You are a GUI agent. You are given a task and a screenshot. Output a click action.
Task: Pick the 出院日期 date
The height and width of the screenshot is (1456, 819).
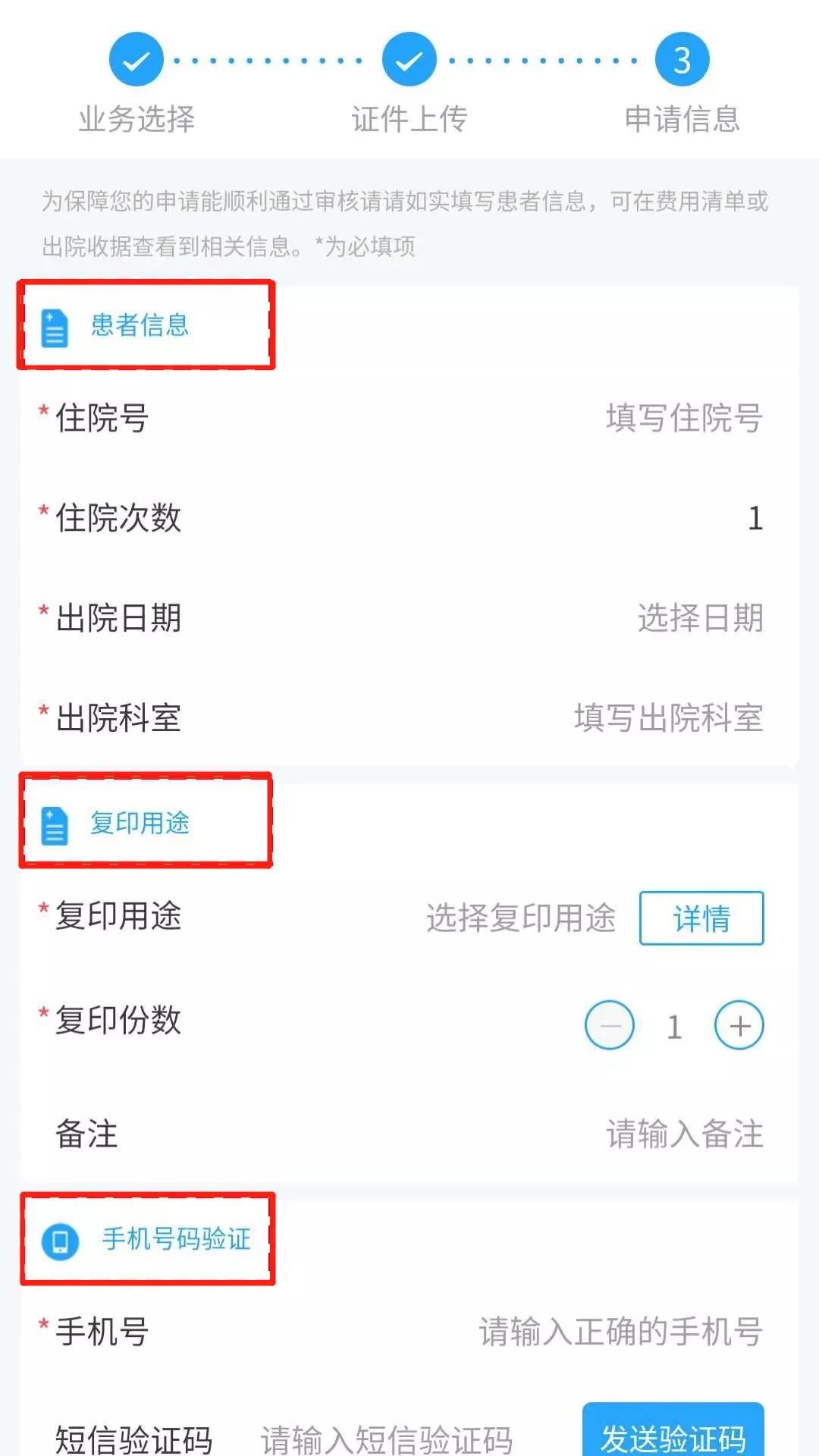(699, 618)
